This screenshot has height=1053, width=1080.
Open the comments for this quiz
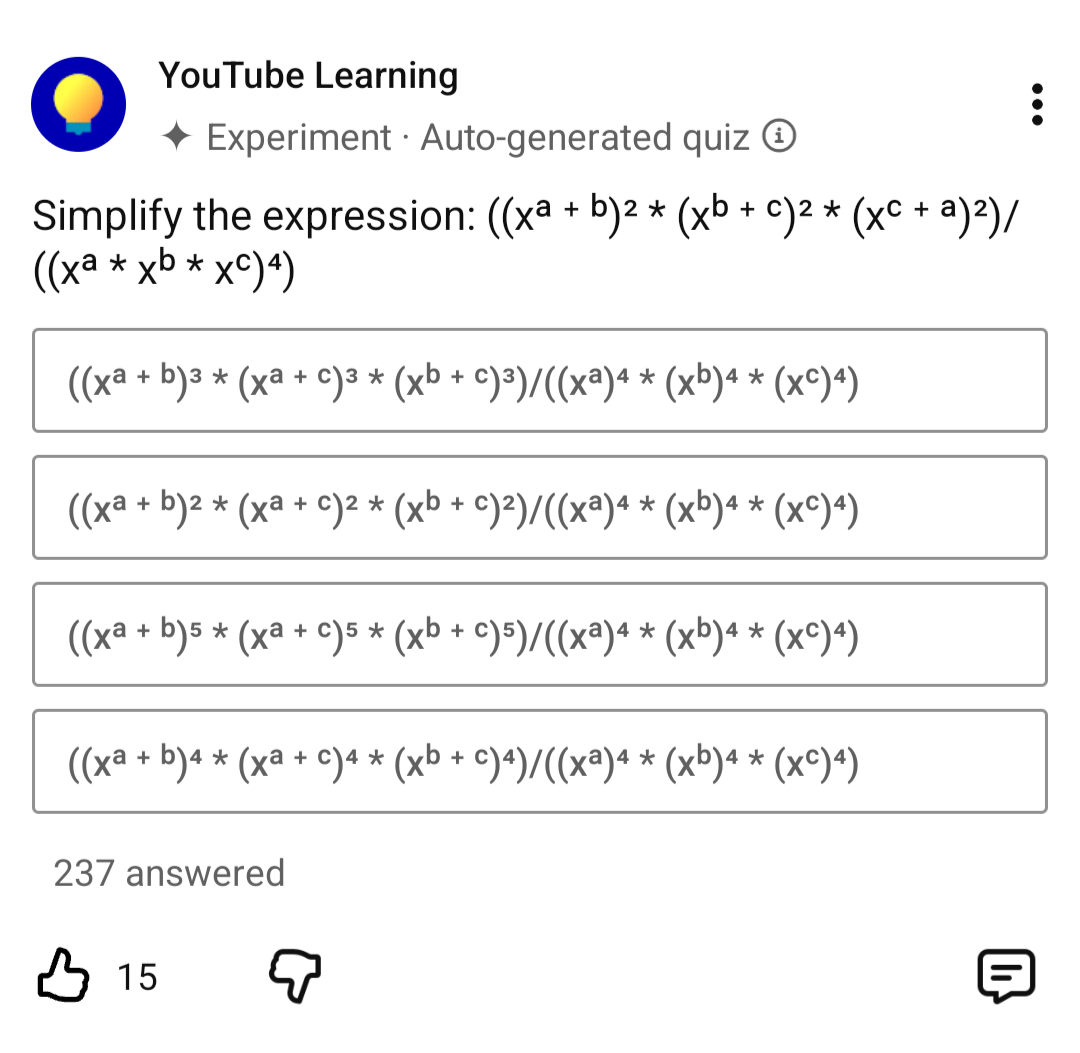point(1005,975)
